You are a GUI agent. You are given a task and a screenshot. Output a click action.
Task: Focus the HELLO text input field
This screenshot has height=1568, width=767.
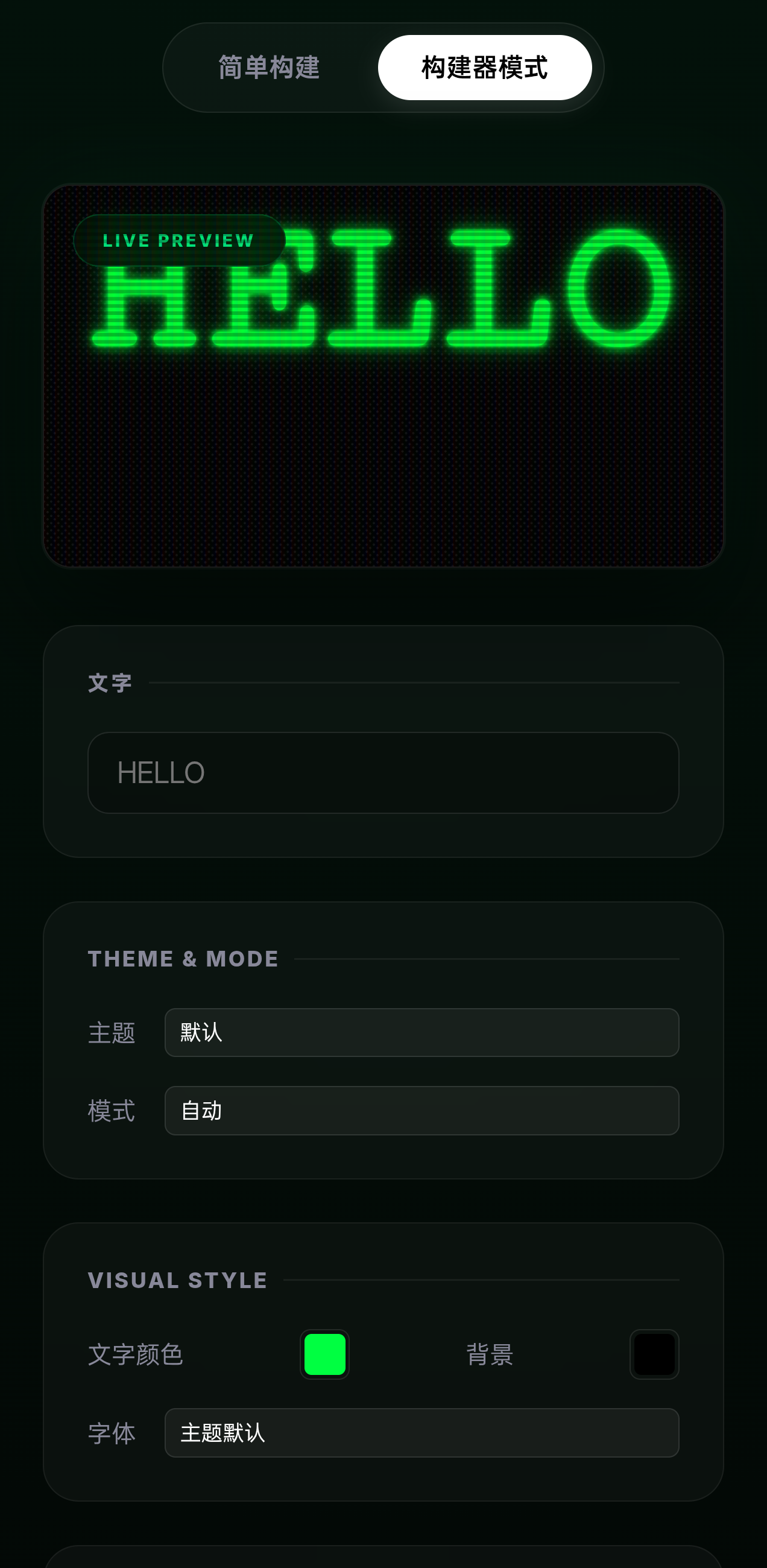click(383, 772)
